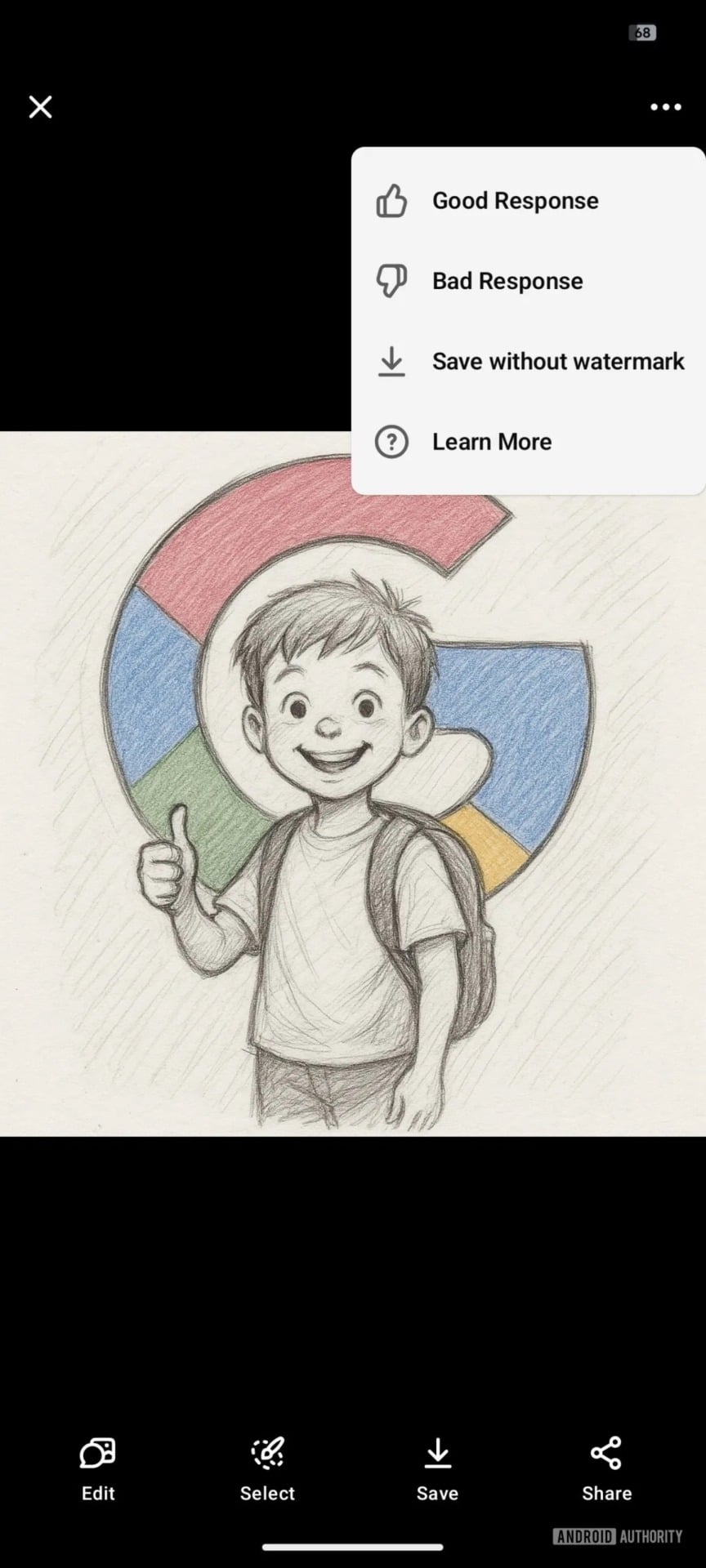Edit the generated image
Viewport: 706px width, 1568px height.
pyautogui.click(x=98, y=1468)
